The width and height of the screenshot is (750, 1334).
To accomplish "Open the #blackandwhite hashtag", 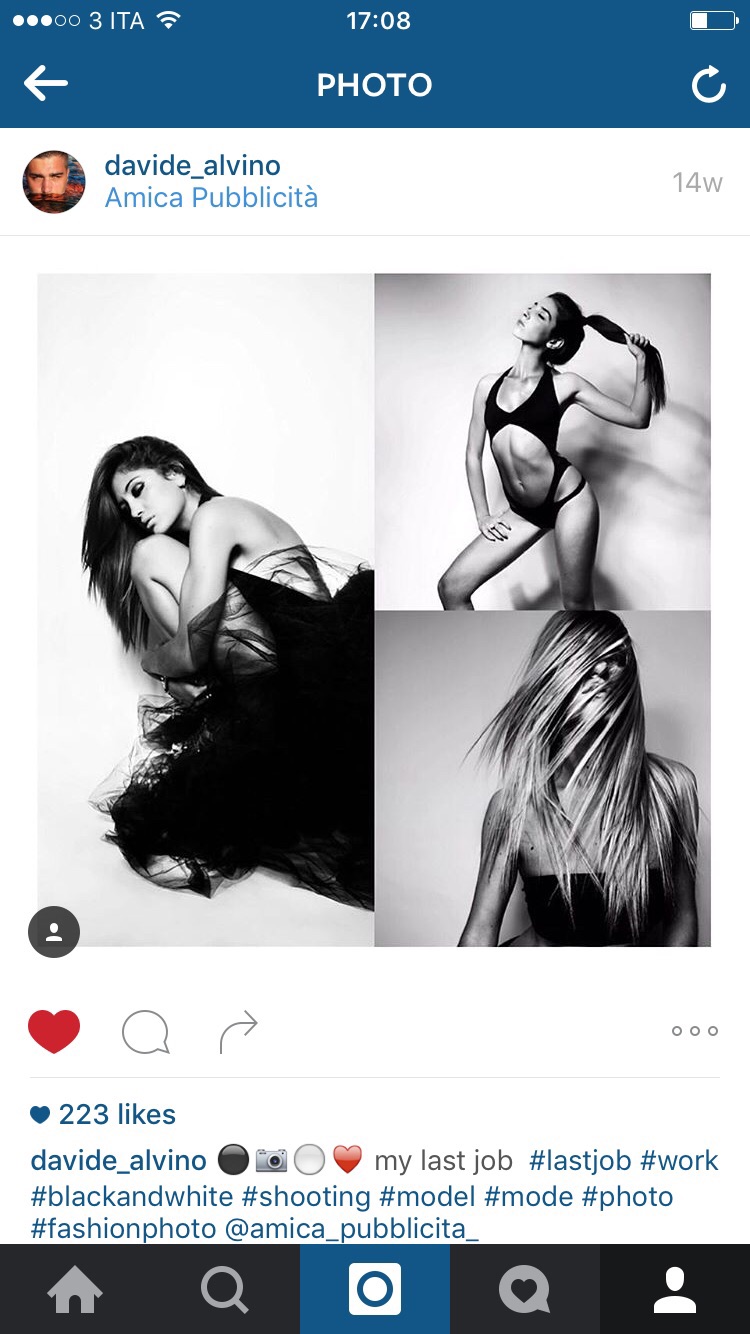I will click(x=132, y=1197).
